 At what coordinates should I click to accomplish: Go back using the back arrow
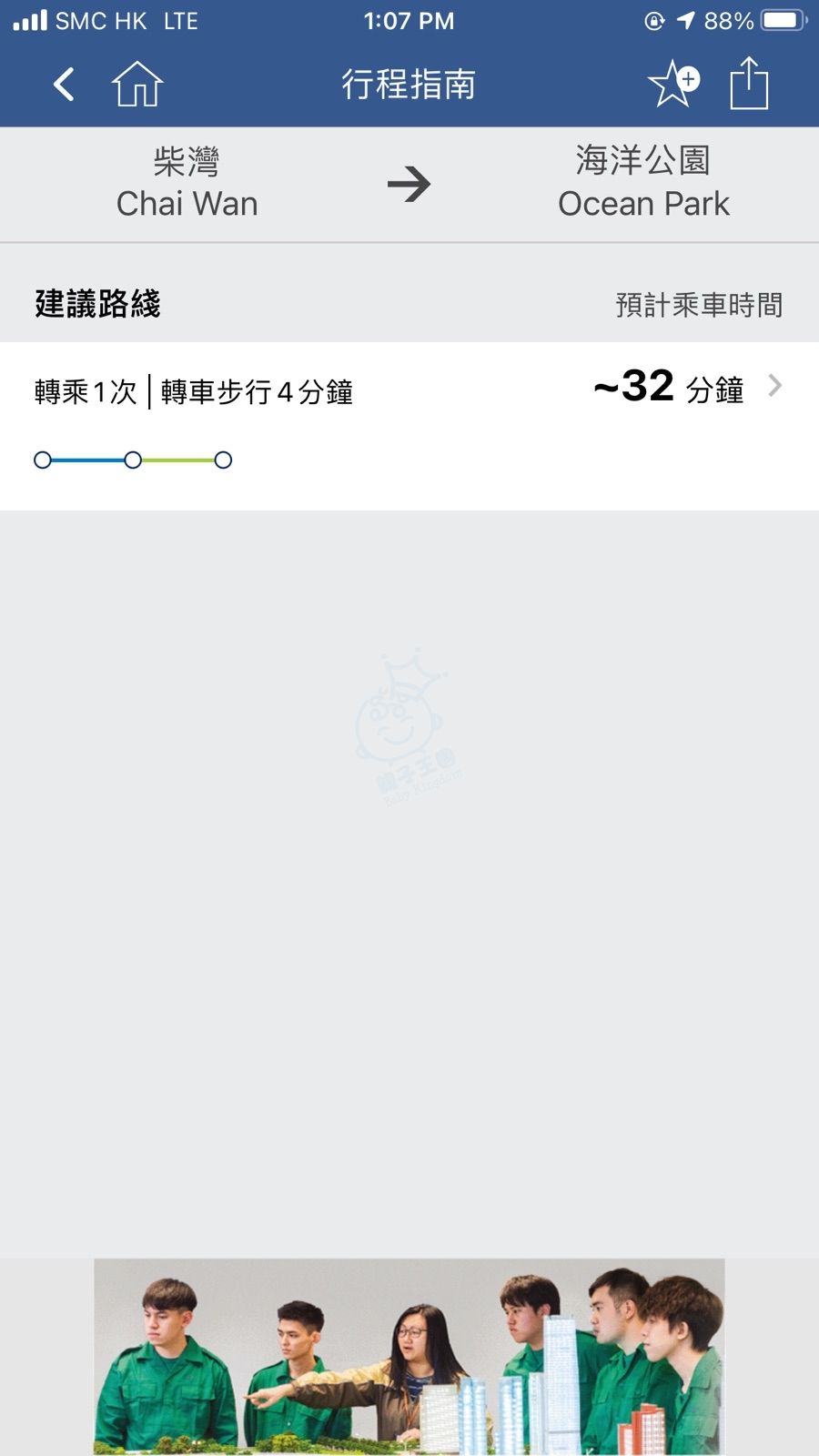64,85
